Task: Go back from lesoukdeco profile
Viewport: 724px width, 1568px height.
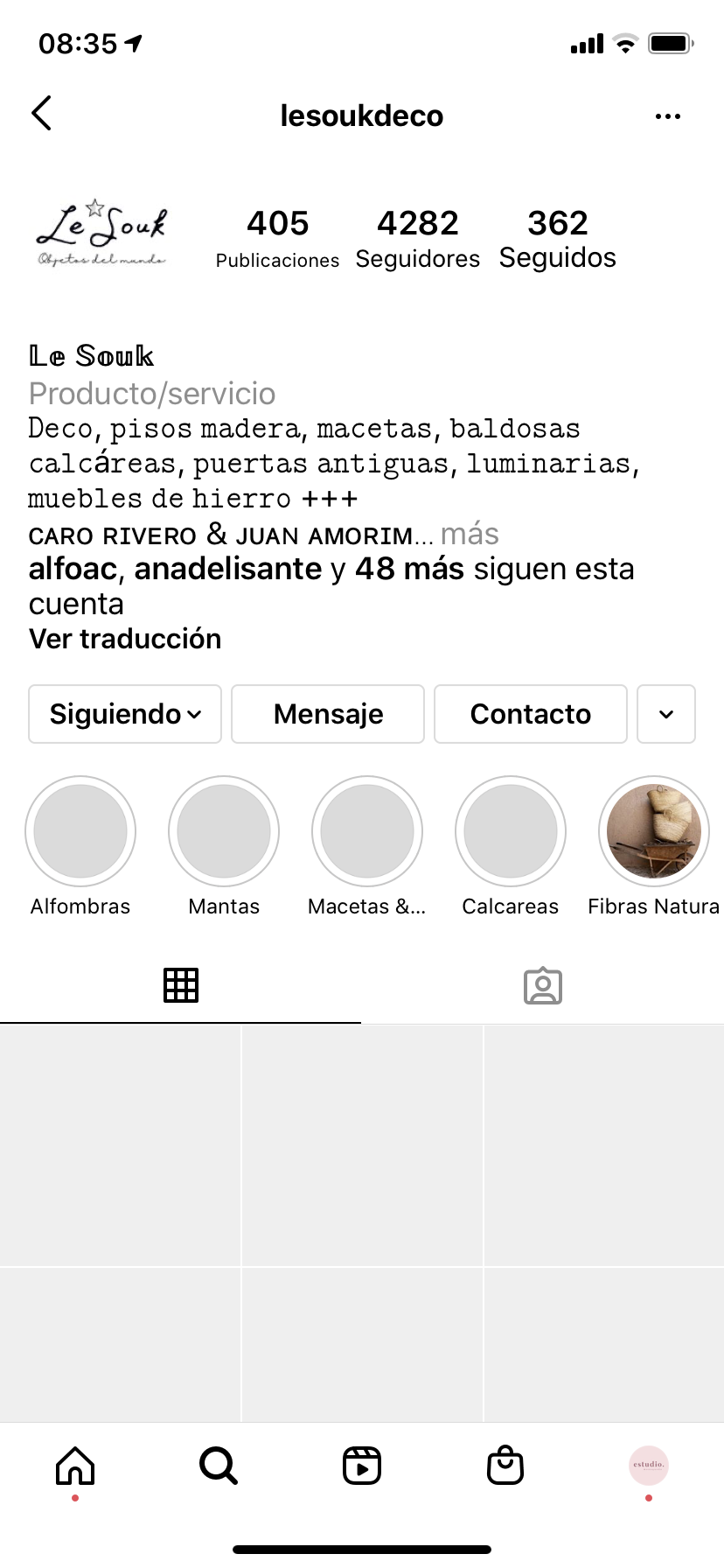Action: 42,114
